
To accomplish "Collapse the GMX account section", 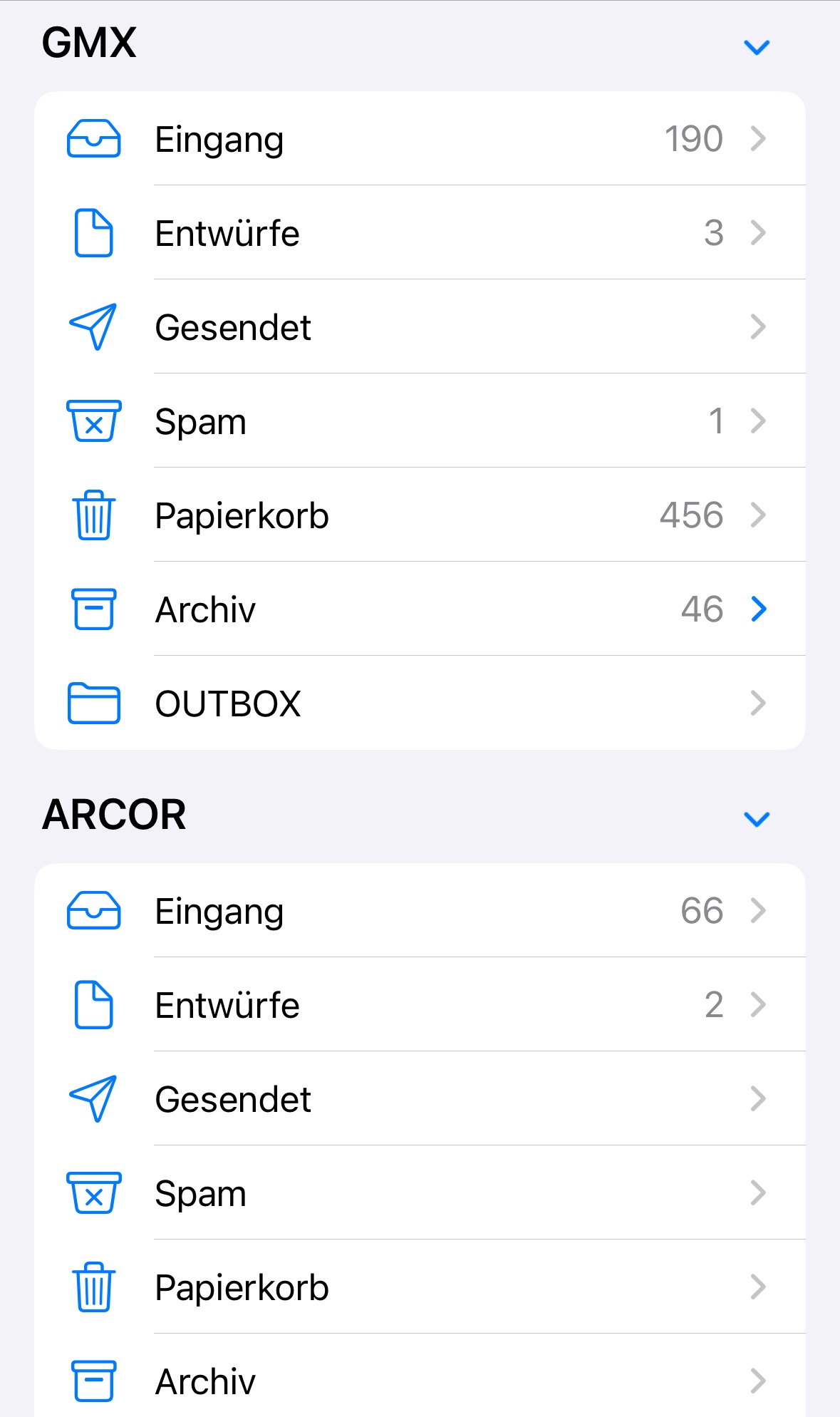I will click(x=756, y=47).
